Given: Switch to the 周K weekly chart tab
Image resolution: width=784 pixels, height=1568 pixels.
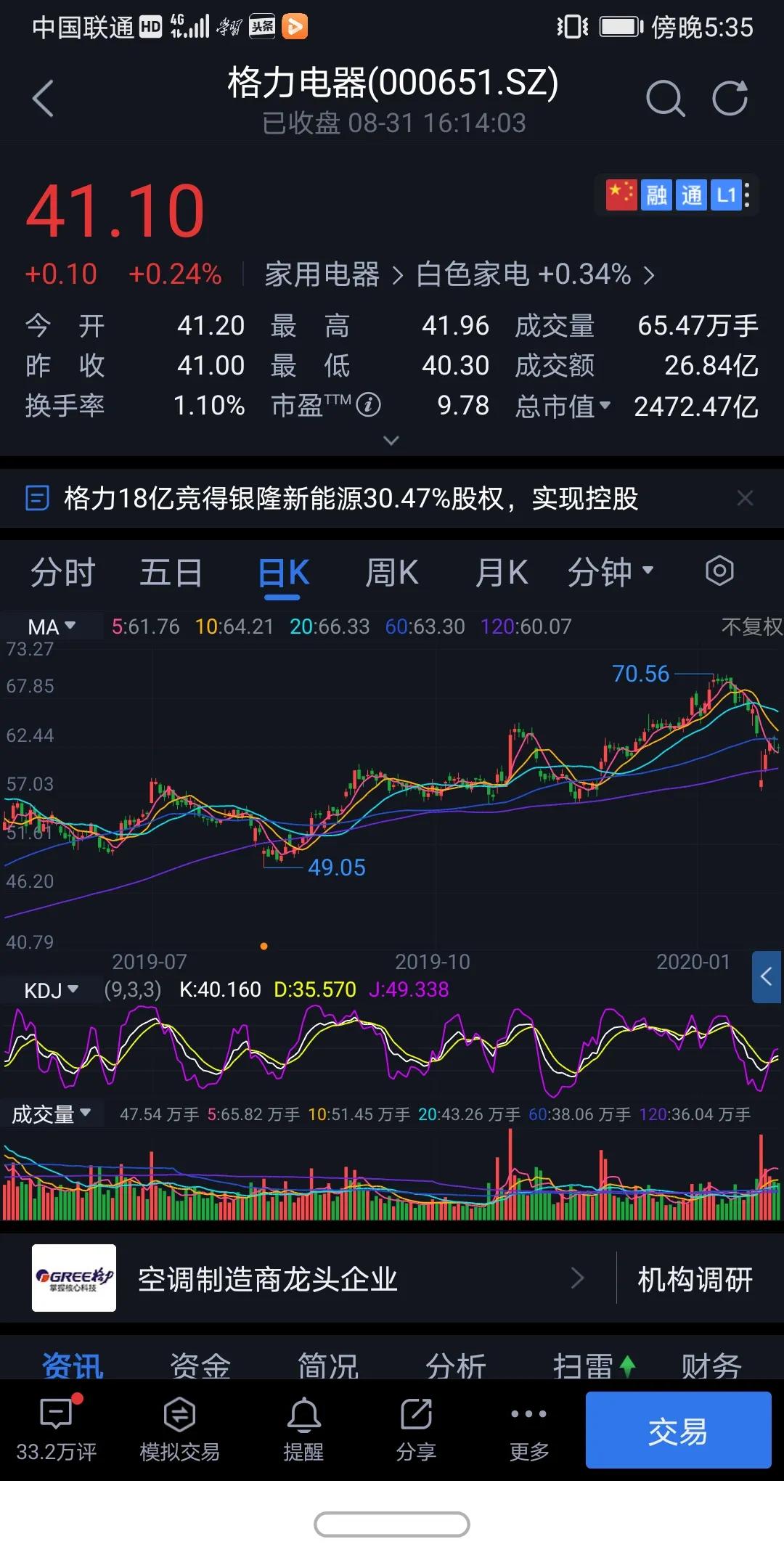Looking at the screenshot, I should [393, 572].
